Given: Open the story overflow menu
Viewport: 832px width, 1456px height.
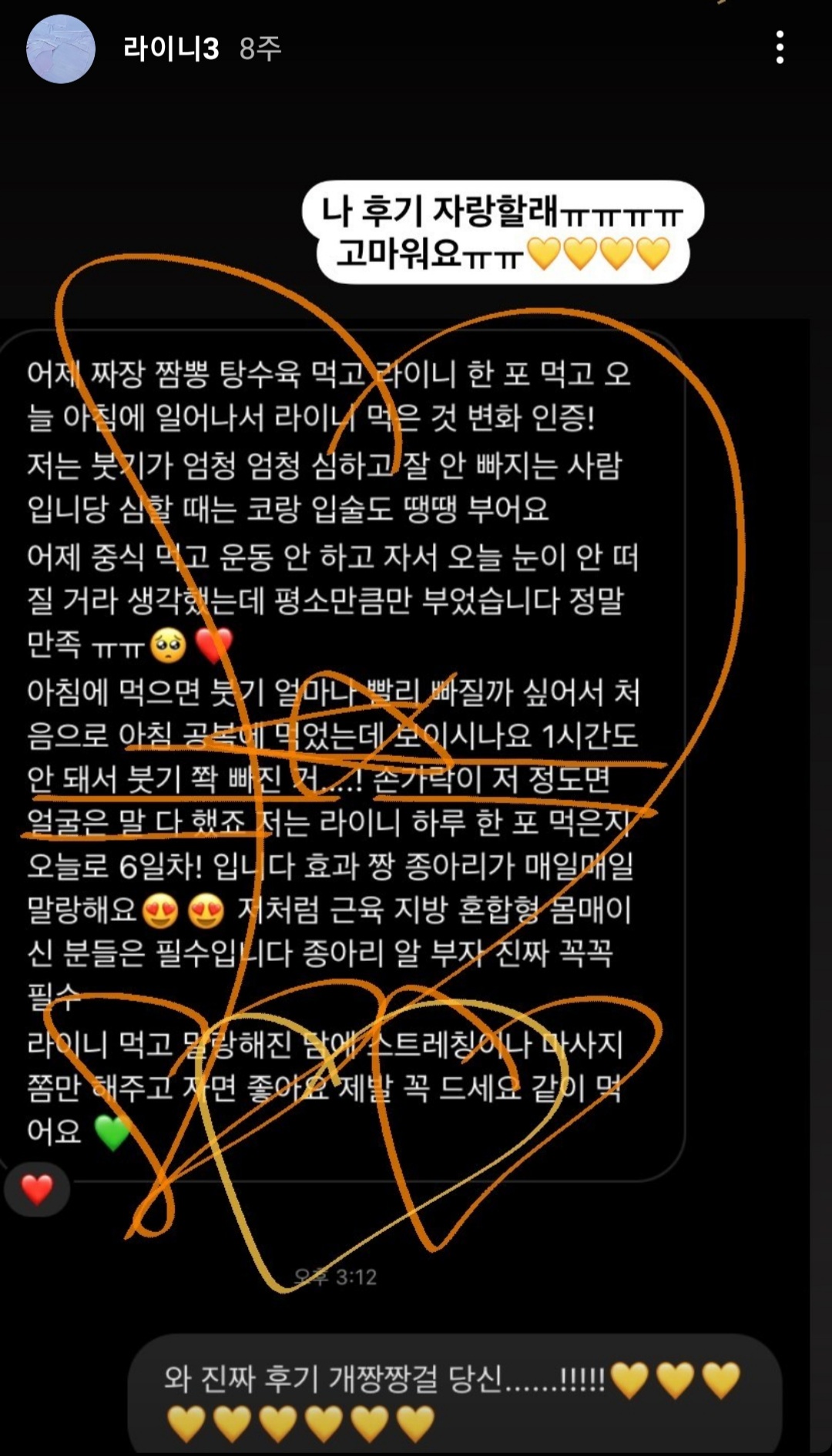Looking at the screenshot, I should (x=780, y=48).
